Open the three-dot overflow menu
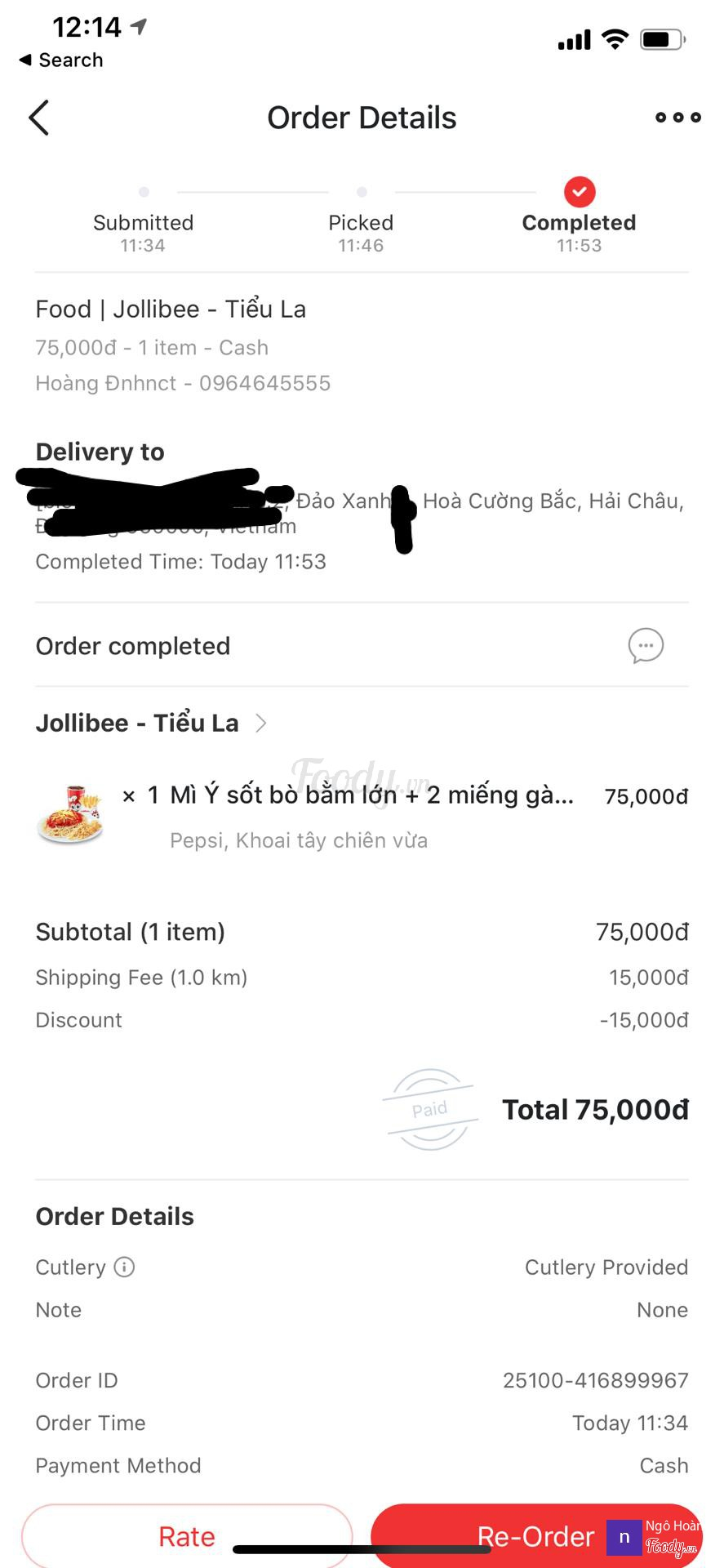The height and width of the screenshot is (1568, 724). (677, 118)
